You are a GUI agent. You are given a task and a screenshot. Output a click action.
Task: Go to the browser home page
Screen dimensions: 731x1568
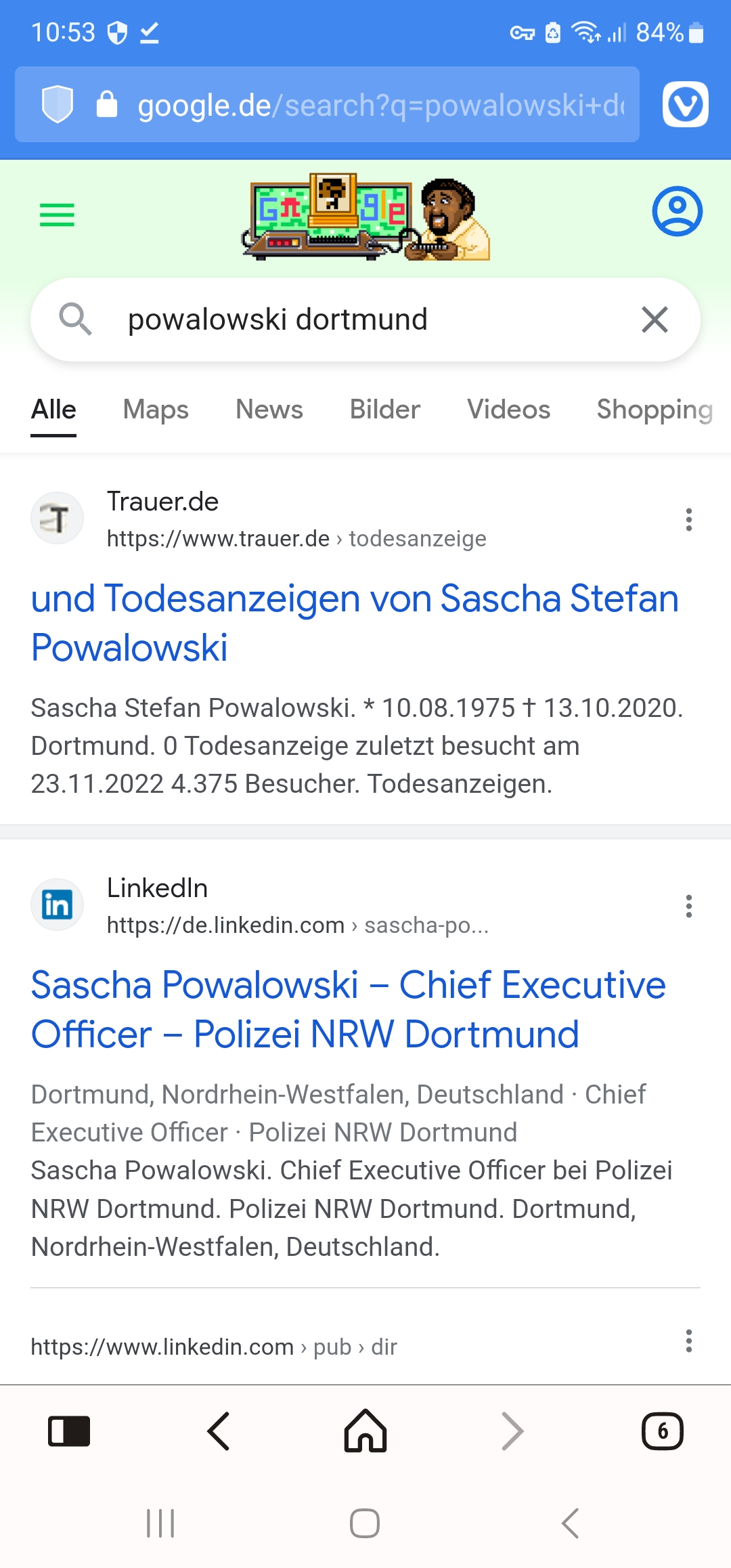tap(365, 1431)
